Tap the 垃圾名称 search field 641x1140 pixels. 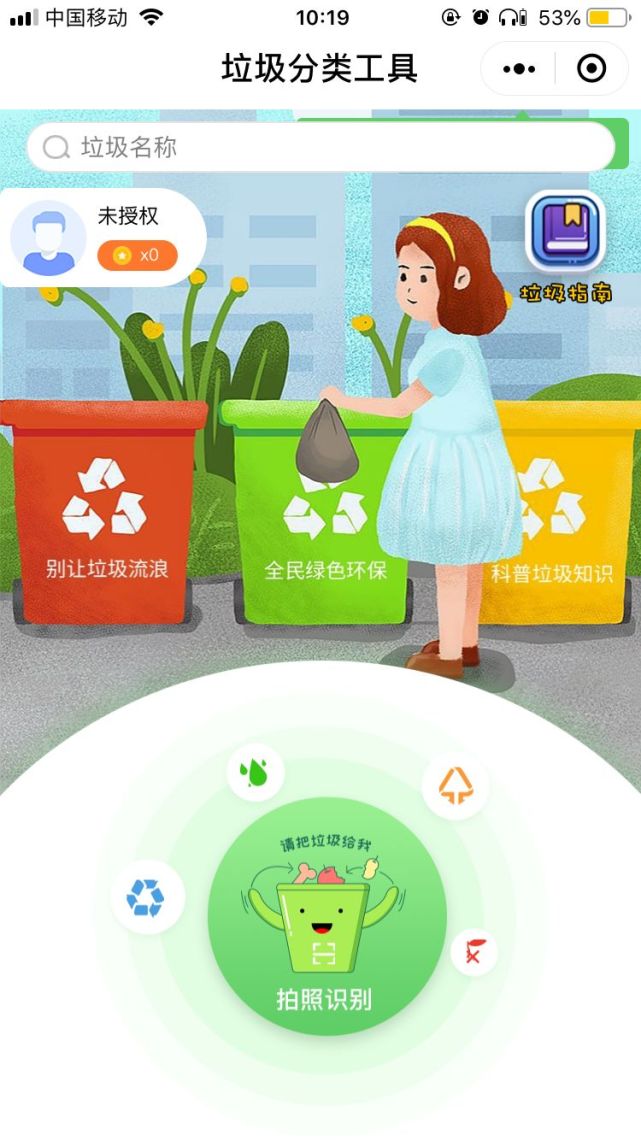pos(320,148)
